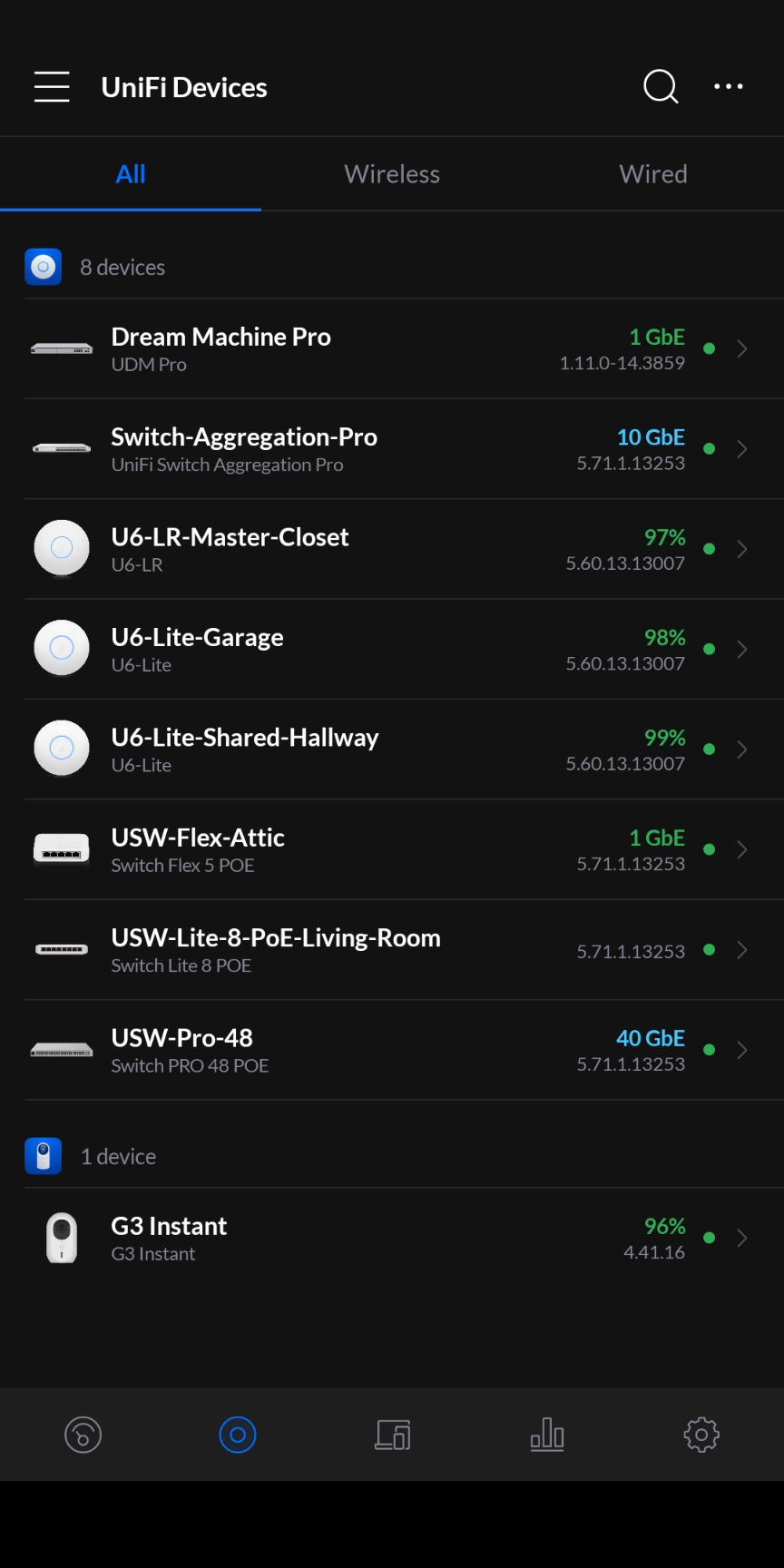Image resolution: width=784 pixels, height=1568 pixels.
Task: Open statistics tab in bottom bar
Action: point(547,1435)
